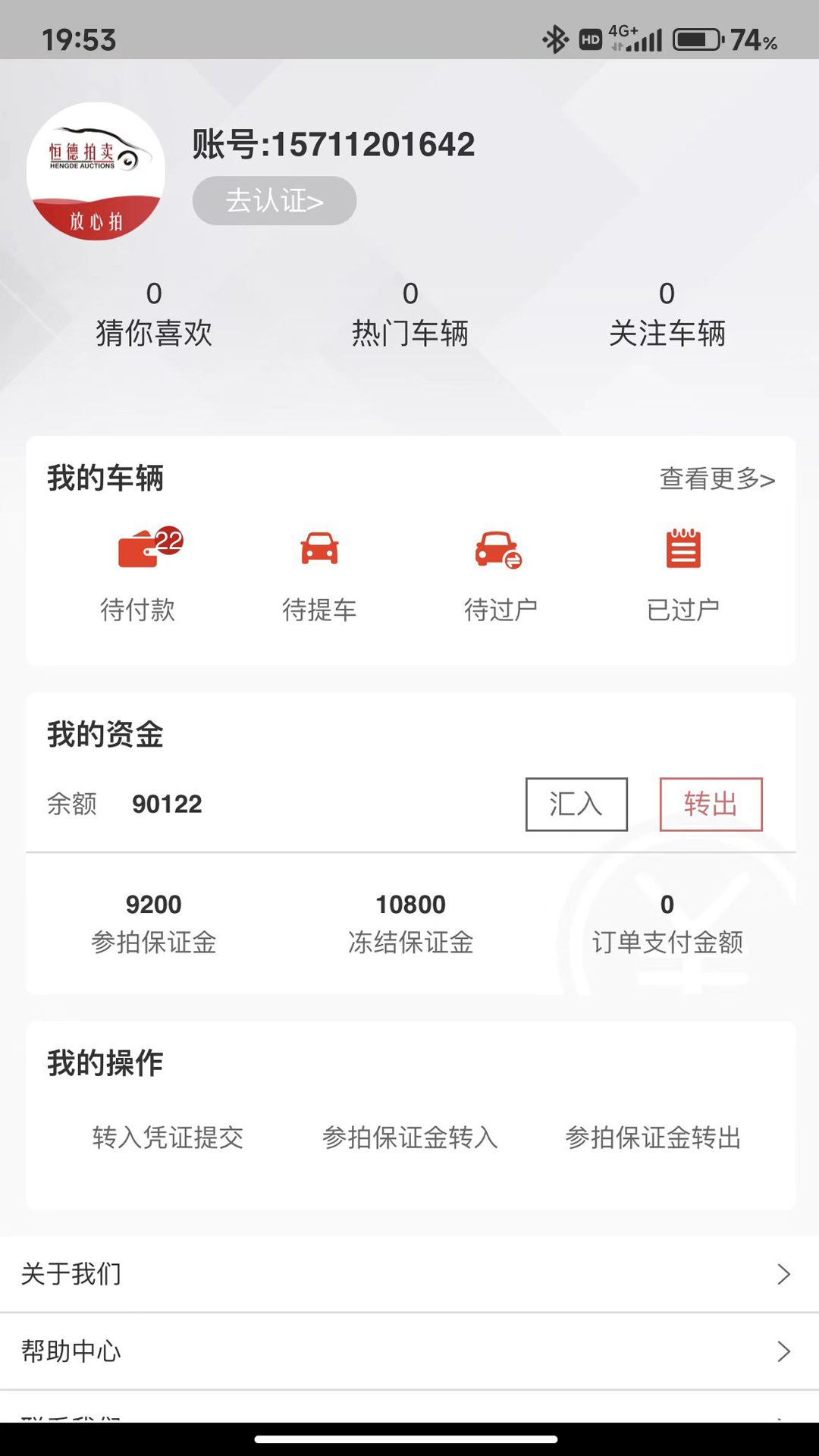Viewport: 819px width, 1456px height.
Task: Tap the 转出 withdraw button
Action: click(x=711, y=805)
